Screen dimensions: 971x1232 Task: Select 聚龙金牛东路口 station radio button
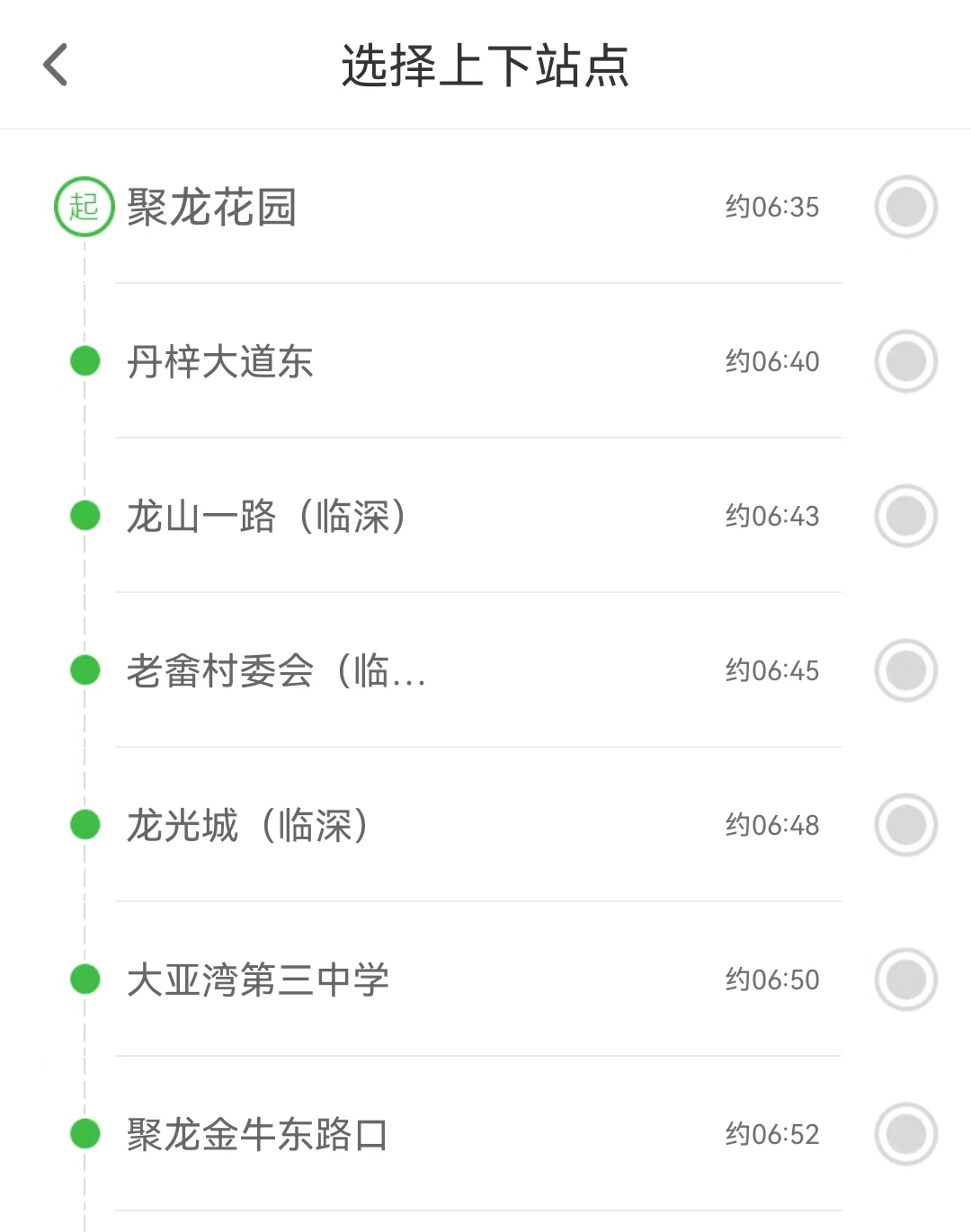click(905, 1134)
